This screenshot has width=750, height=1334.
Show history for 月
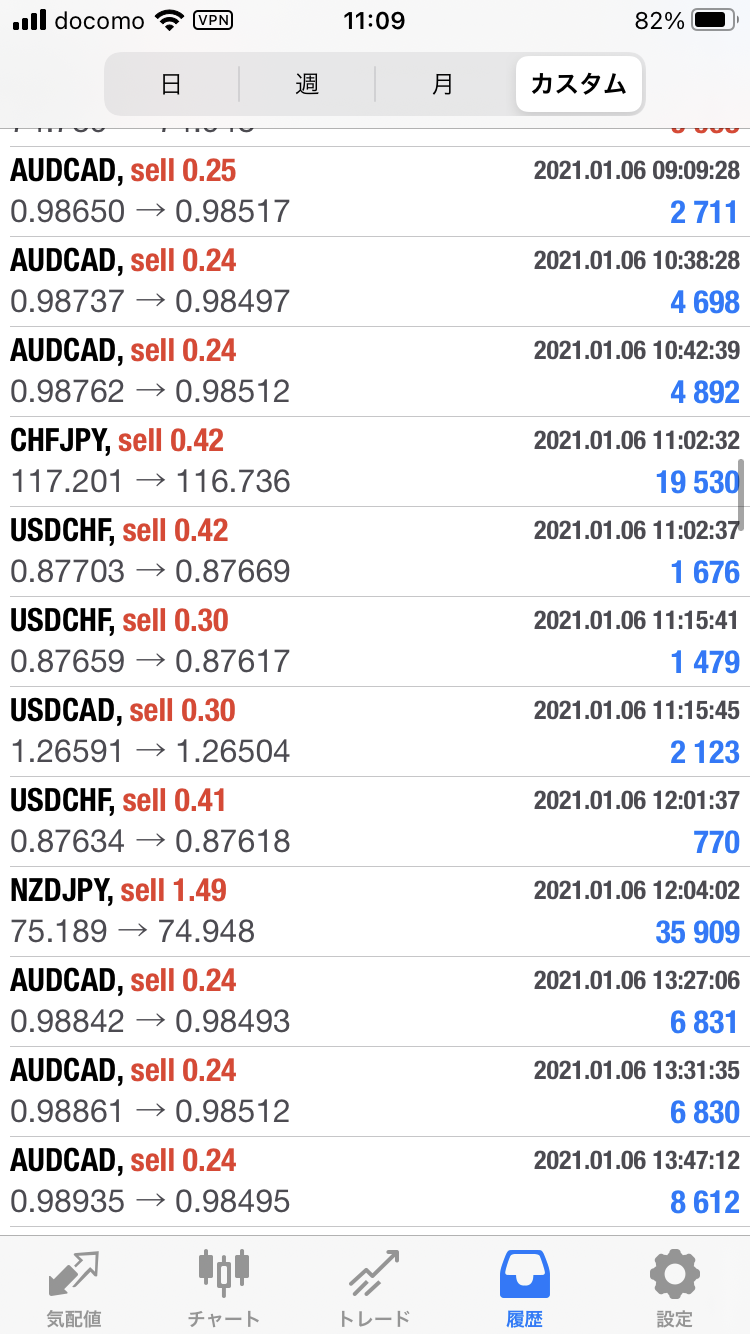click(443, 84)
